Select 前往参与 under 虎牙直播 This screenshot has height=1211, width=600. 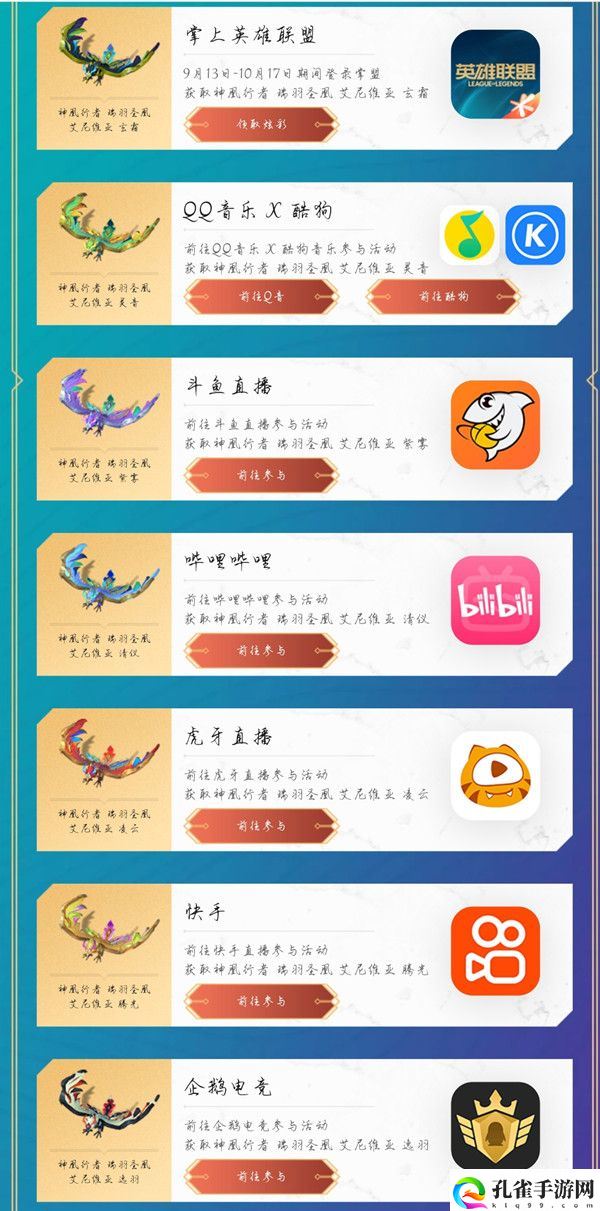261,826
